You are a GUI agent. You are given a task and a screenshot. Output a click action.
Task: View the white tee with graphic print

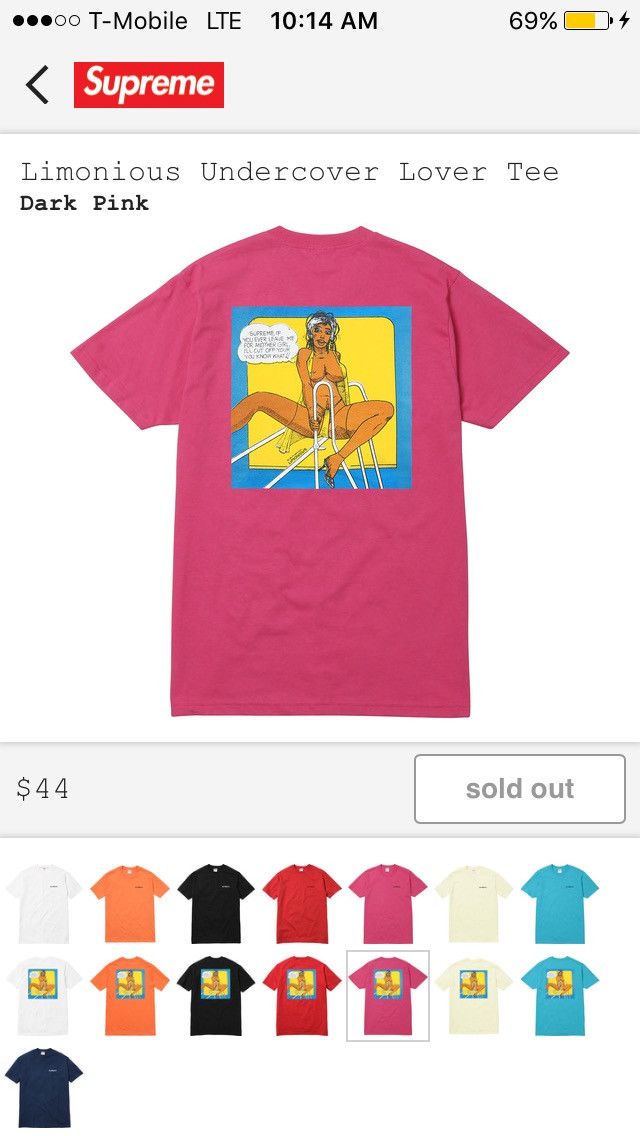(43, 994)
